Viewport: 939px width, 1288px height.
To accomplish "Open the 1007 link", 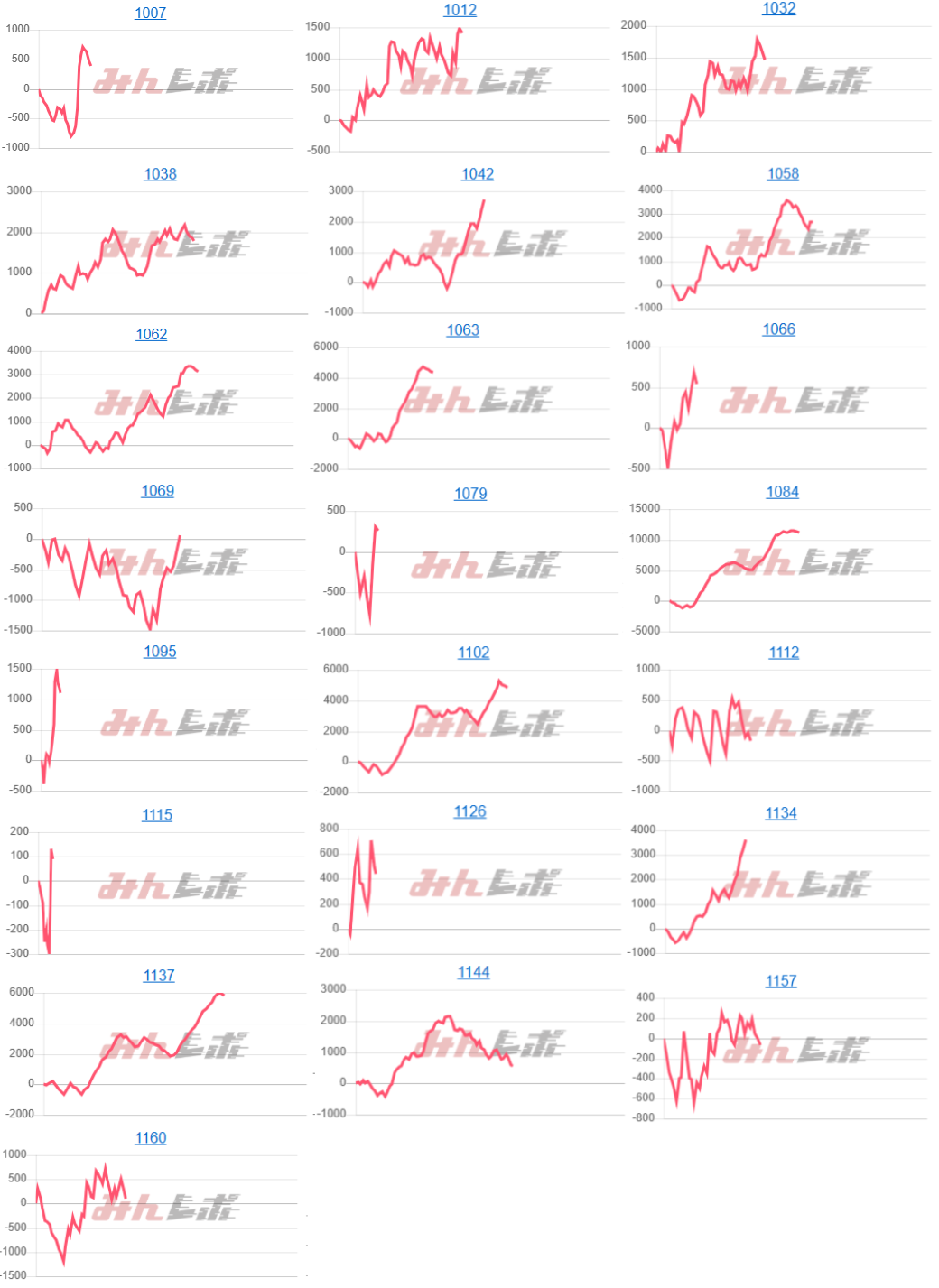I will (150, 13).
